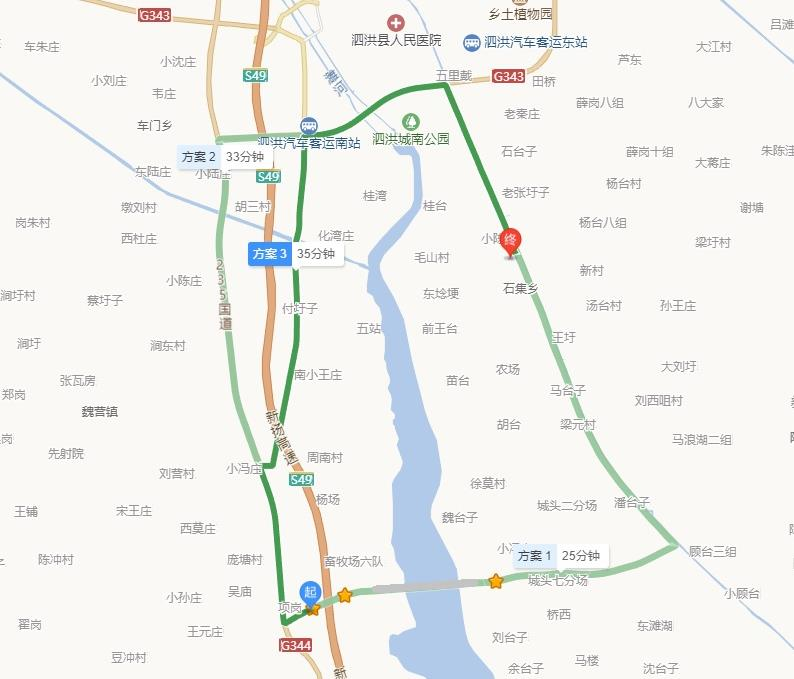Select route 方案 1 (25分钟)

(560, 556)
